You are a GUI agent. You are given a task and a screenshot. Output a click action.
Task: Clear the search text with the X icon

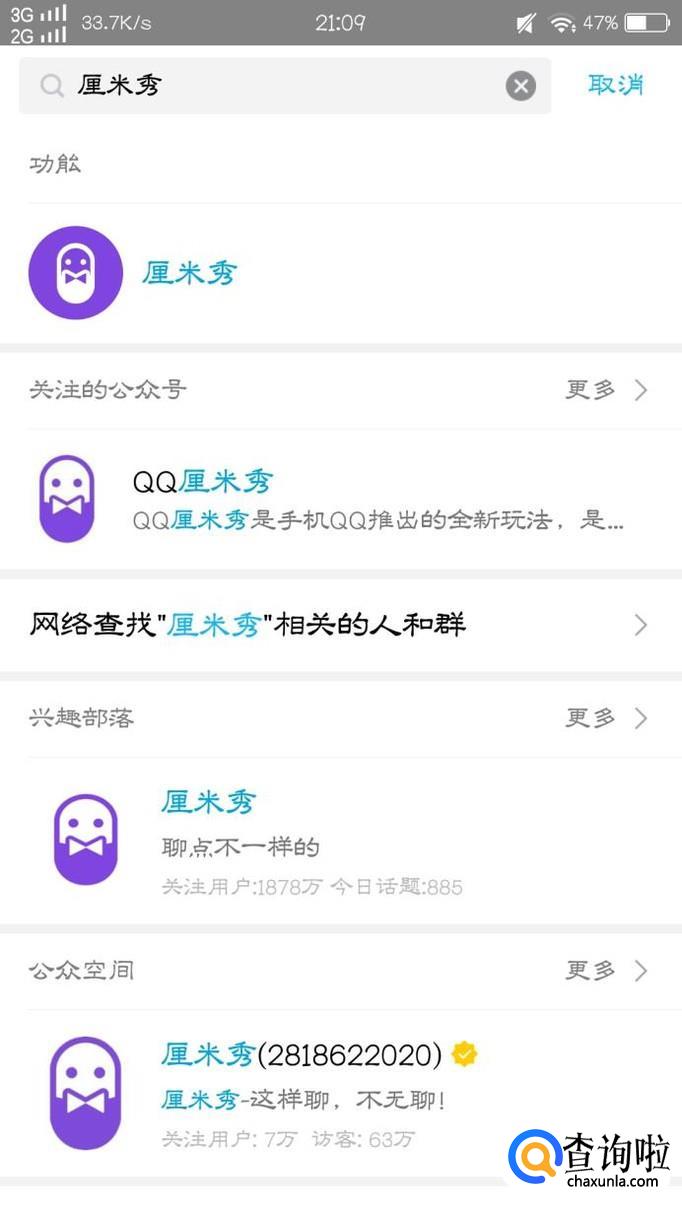pyautogui.click(x=520, y=86)
